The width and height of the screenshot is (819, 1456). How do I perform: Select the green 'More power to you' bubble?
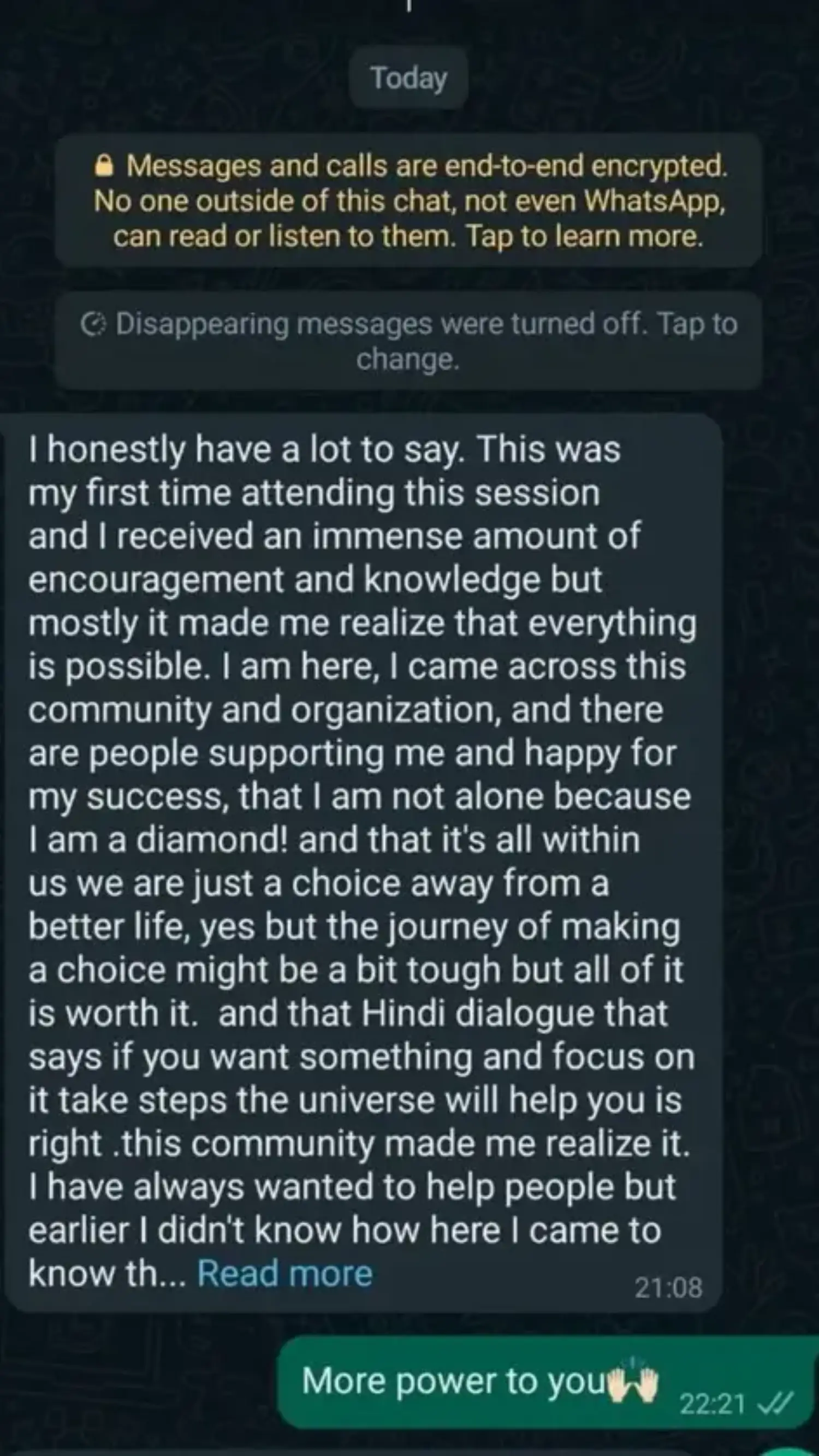543,1380
